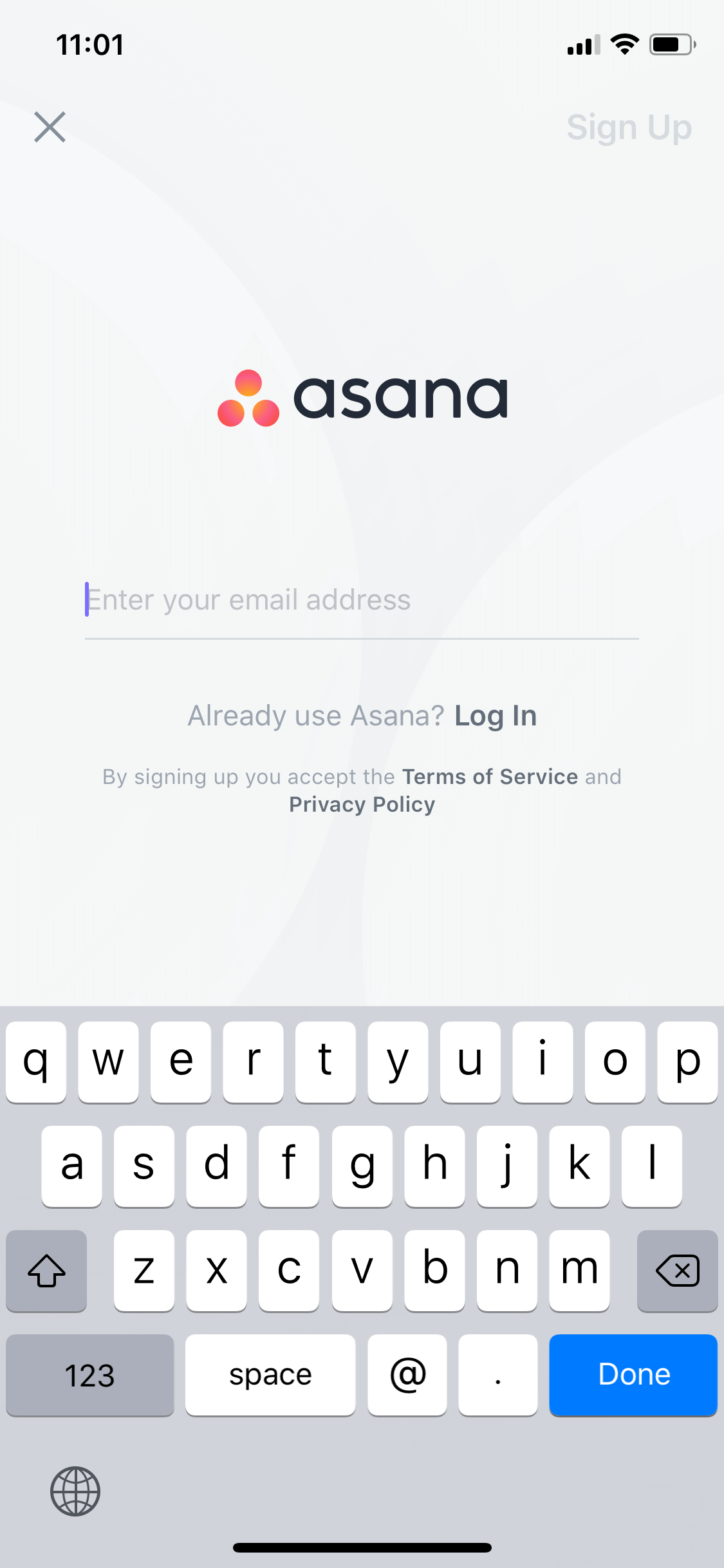Tap the Sign Up button
This screenshot has width=724, height=1568.
click(x=629, y=127)
